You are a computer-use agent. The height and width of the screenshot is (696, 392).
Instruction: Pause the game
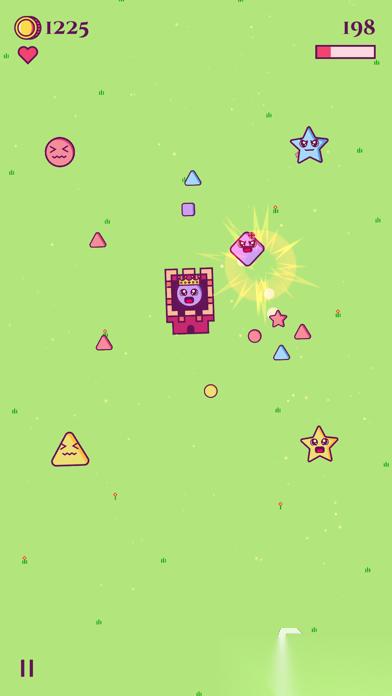(27, 668)
